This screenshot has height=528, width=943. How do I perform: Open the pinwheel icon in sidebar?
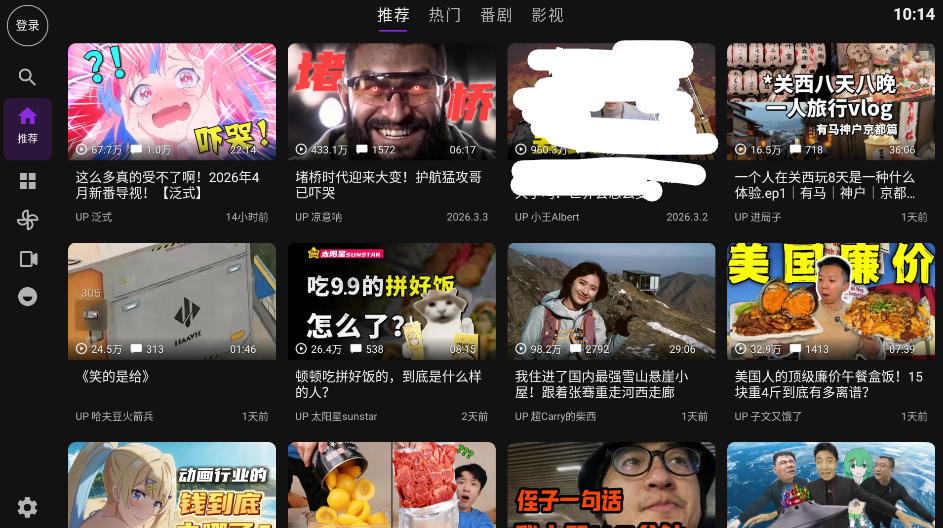pos(27,220)
